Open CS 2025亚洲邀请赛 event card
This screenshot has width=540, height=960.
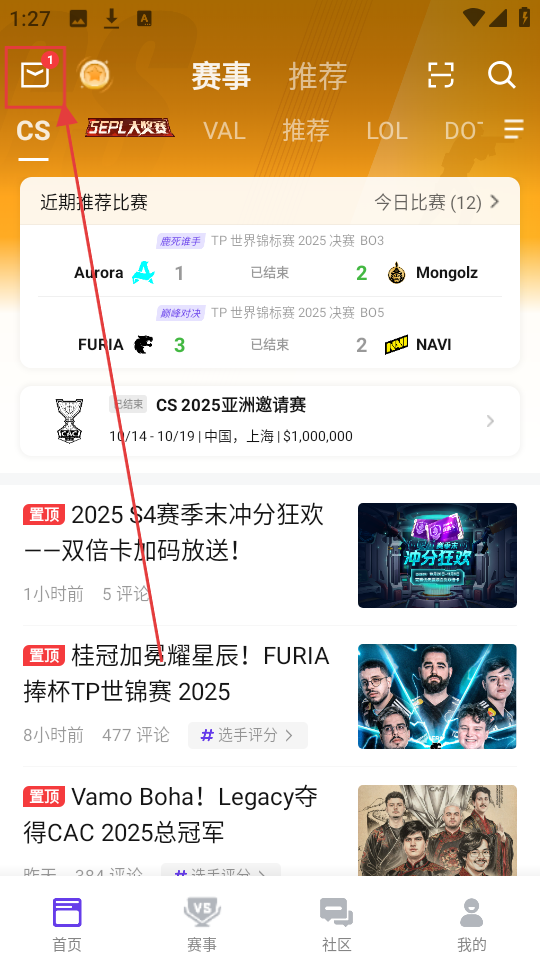click(x=270, y=421)
